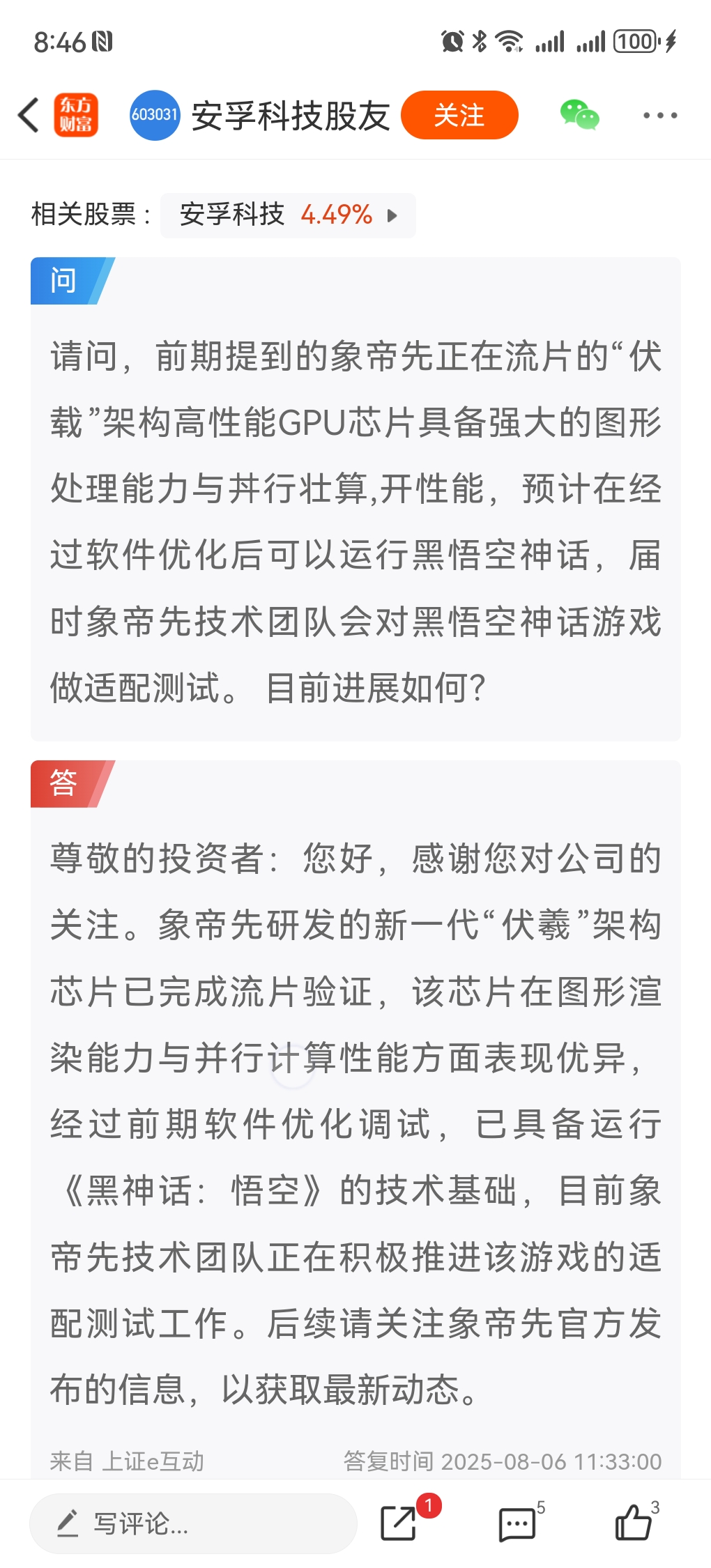
Task: Follow 安孚科技股友 with 关注 button
Action: click(459, 115)
